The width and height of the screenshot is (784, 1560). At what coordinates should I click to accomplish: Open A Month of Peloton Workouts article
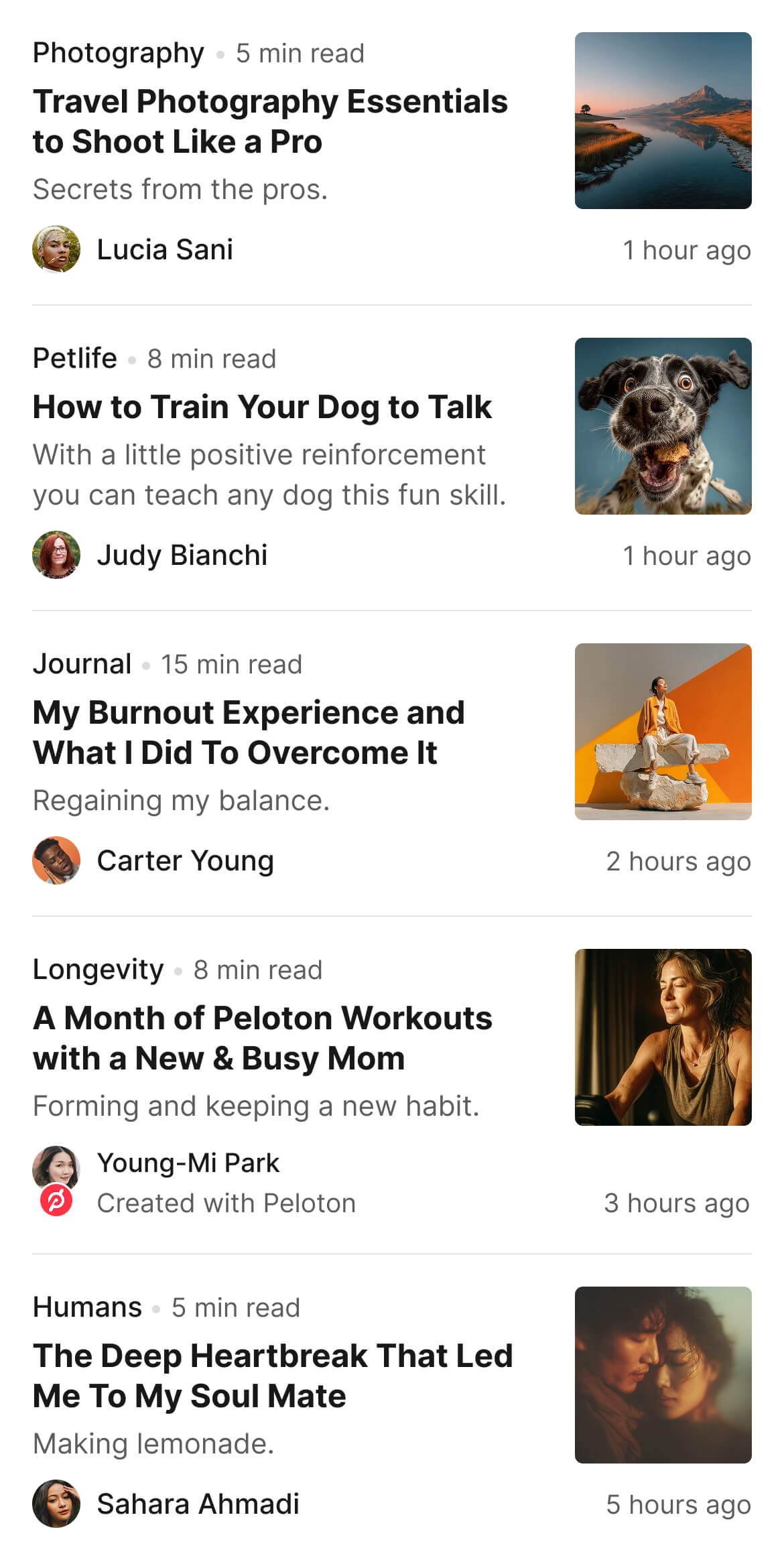[262, 1038]
